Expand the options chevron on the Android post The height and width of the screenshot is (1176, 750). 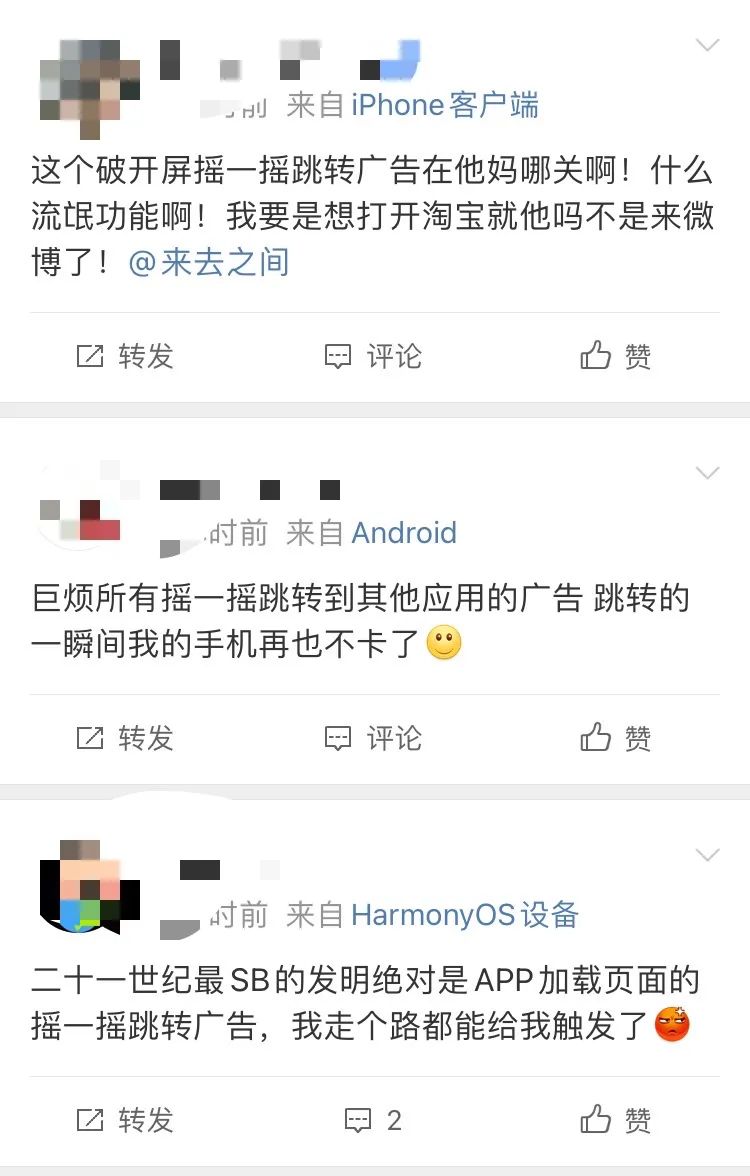708,472
